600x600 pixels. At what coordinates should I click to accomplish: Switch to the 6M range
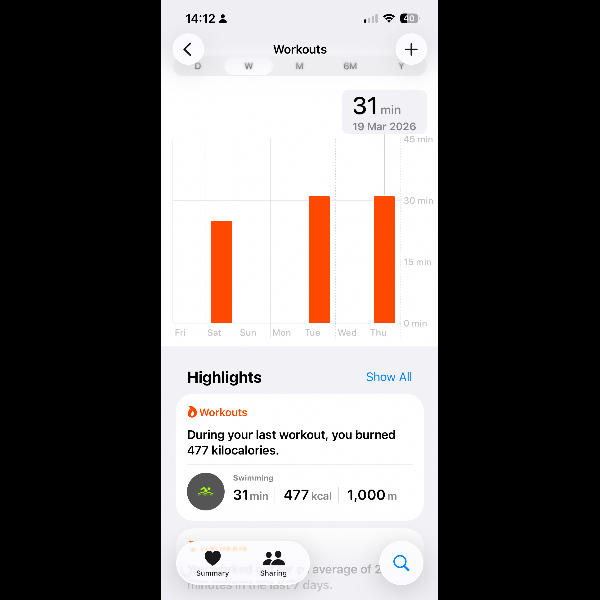pyautogui.click(x=350, y=66)
